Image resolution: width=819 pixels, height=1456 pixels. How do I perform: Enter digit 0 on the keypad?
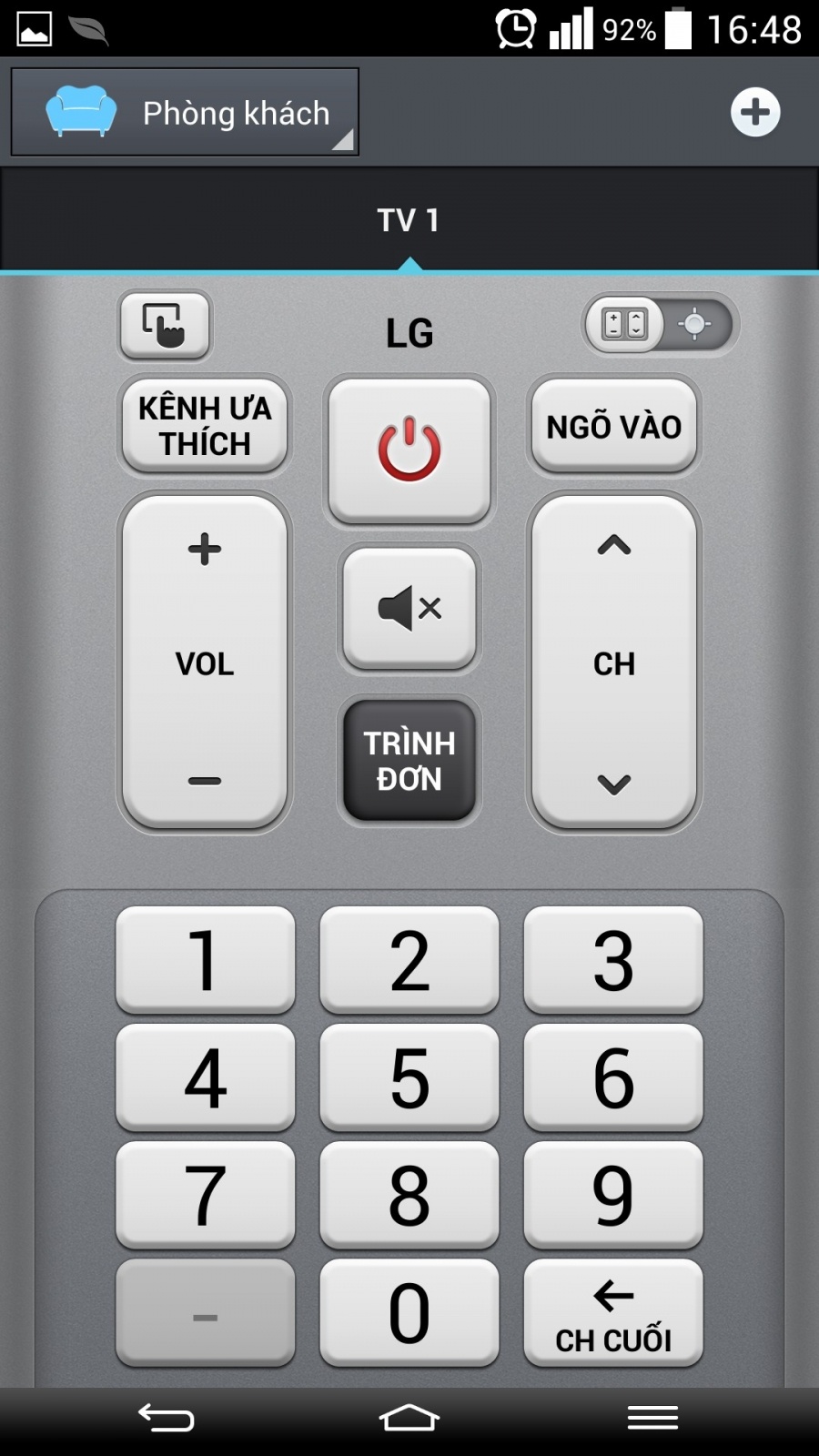(x=409, y=1312)
